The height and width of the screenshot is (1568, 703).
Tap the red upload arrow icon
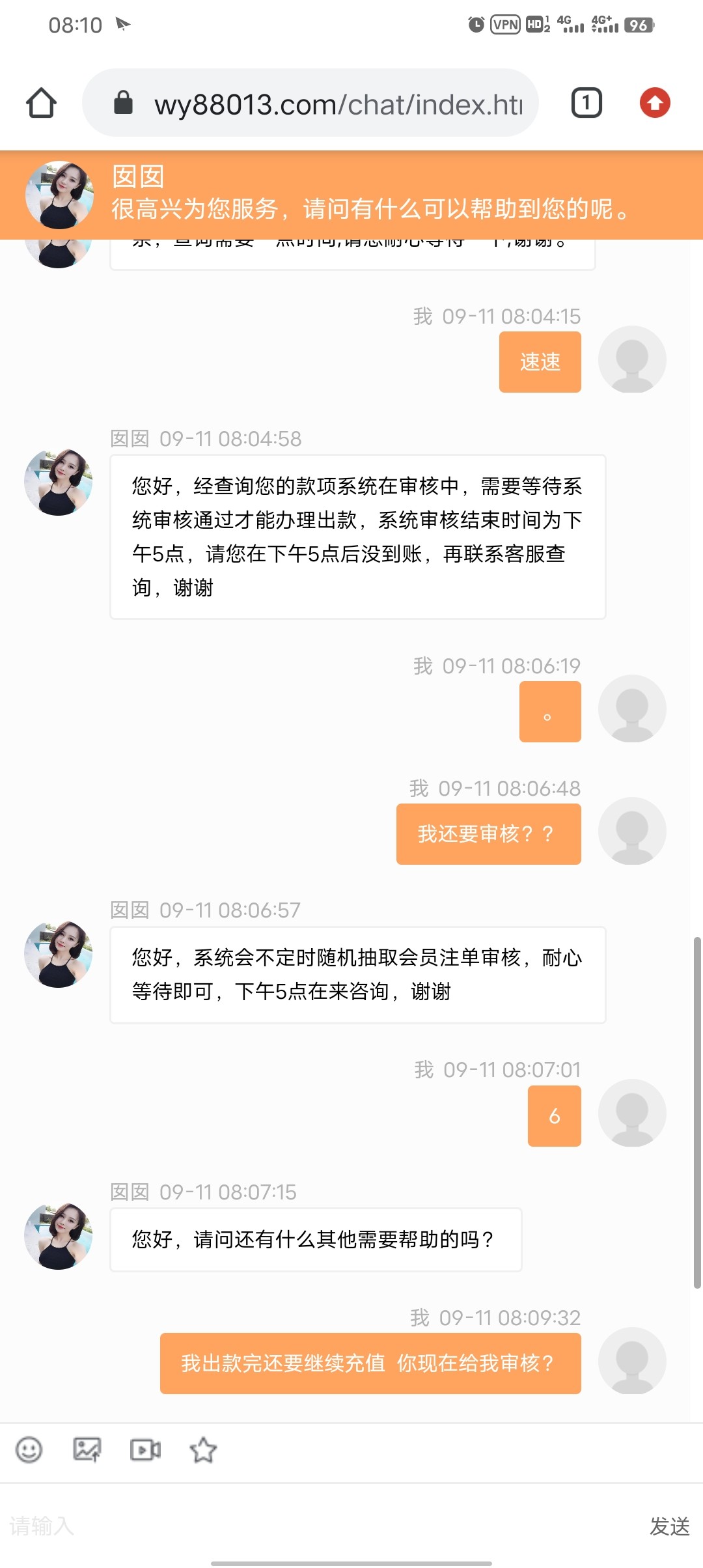point(654,103)
